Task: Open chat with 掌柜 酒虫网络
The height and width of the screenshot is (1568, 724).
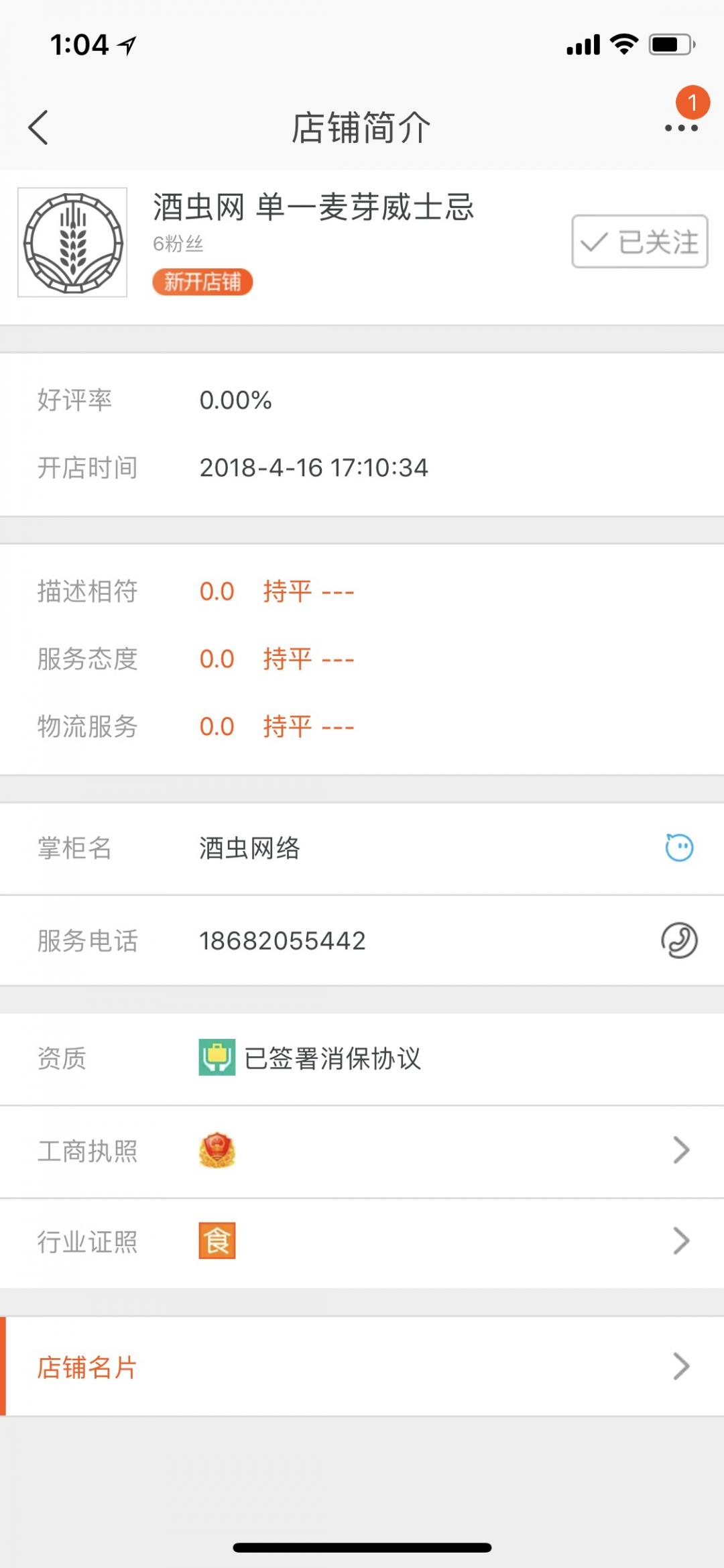Action: (678, 848)
